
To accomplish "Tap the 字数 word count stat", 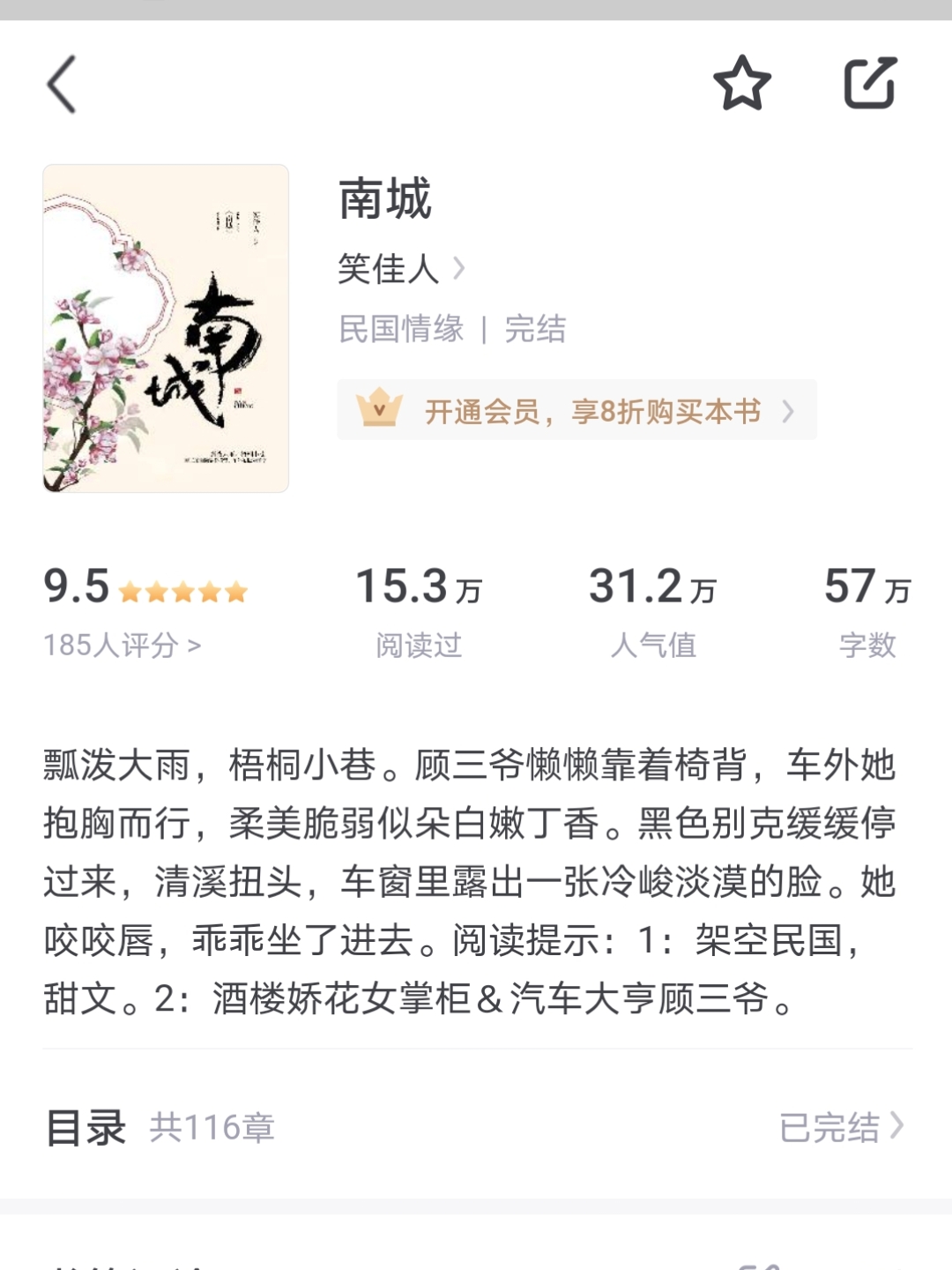I will (x=867, y=646).
